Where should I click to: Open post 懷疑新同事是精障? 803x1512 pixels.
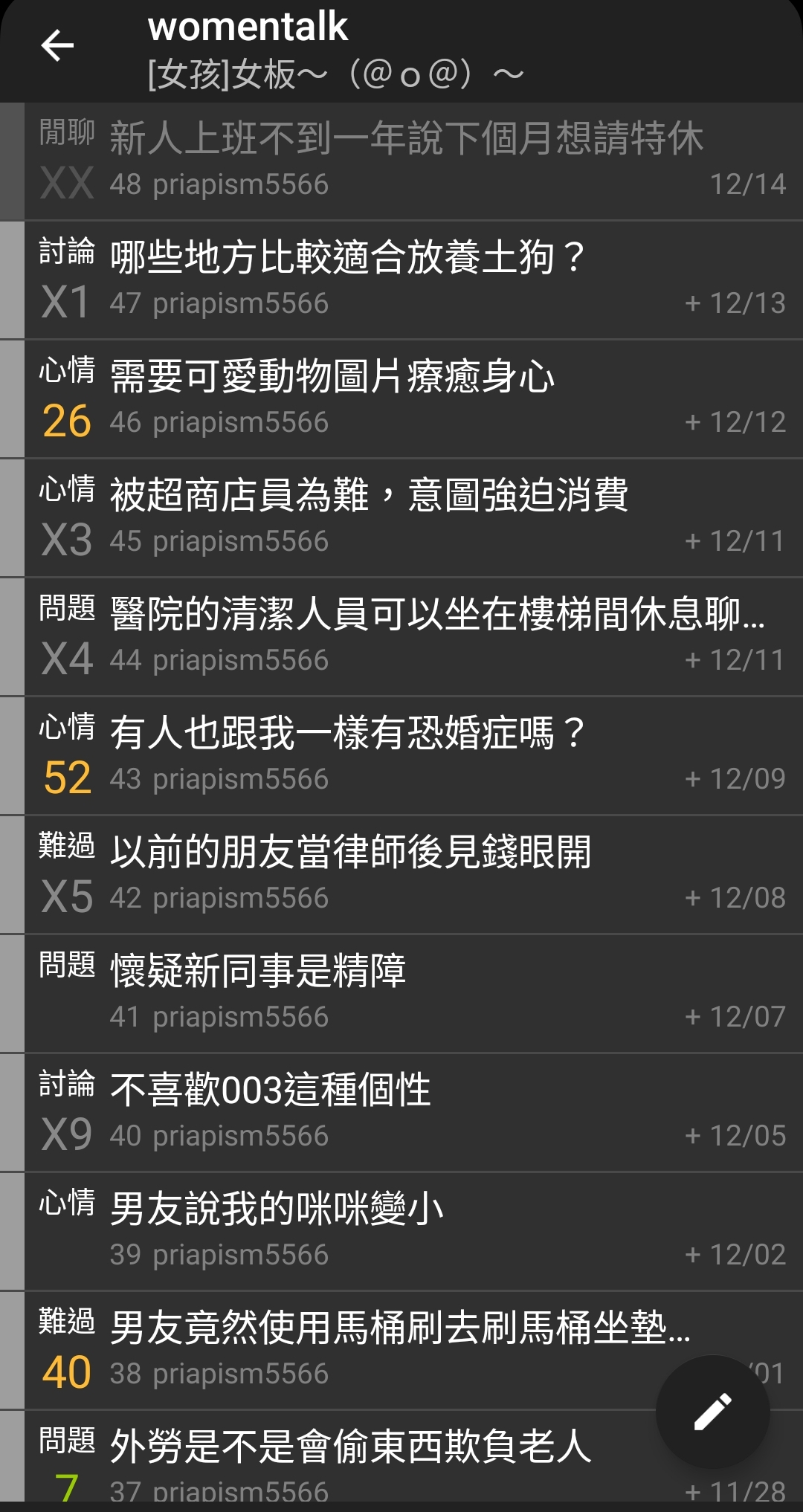401,994
